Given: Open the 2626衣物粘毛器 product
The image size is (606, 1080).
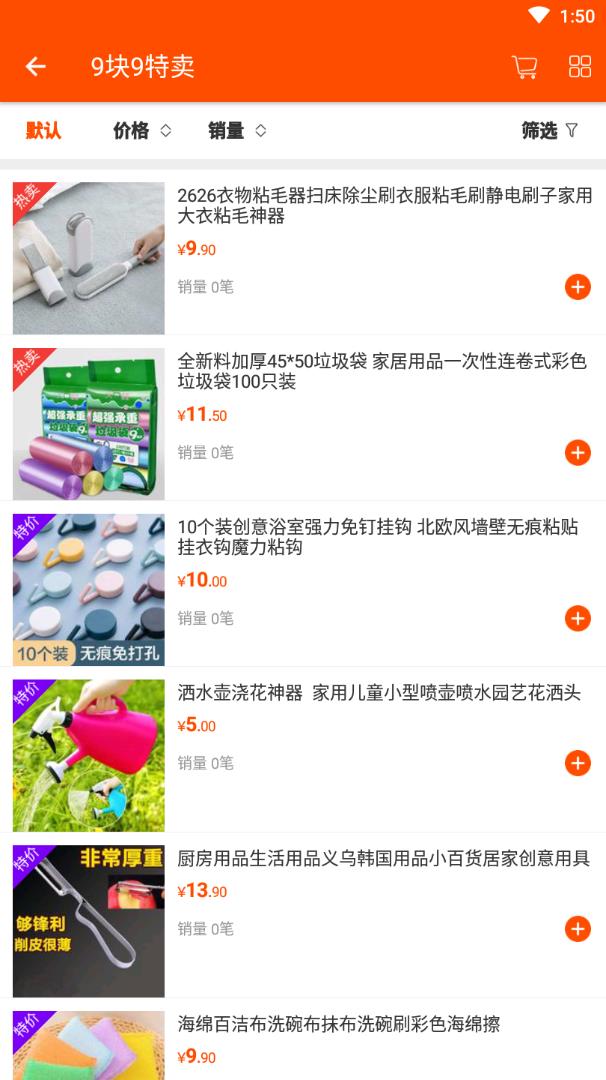Looking at the screenshot, I should (x=384, y=205).
